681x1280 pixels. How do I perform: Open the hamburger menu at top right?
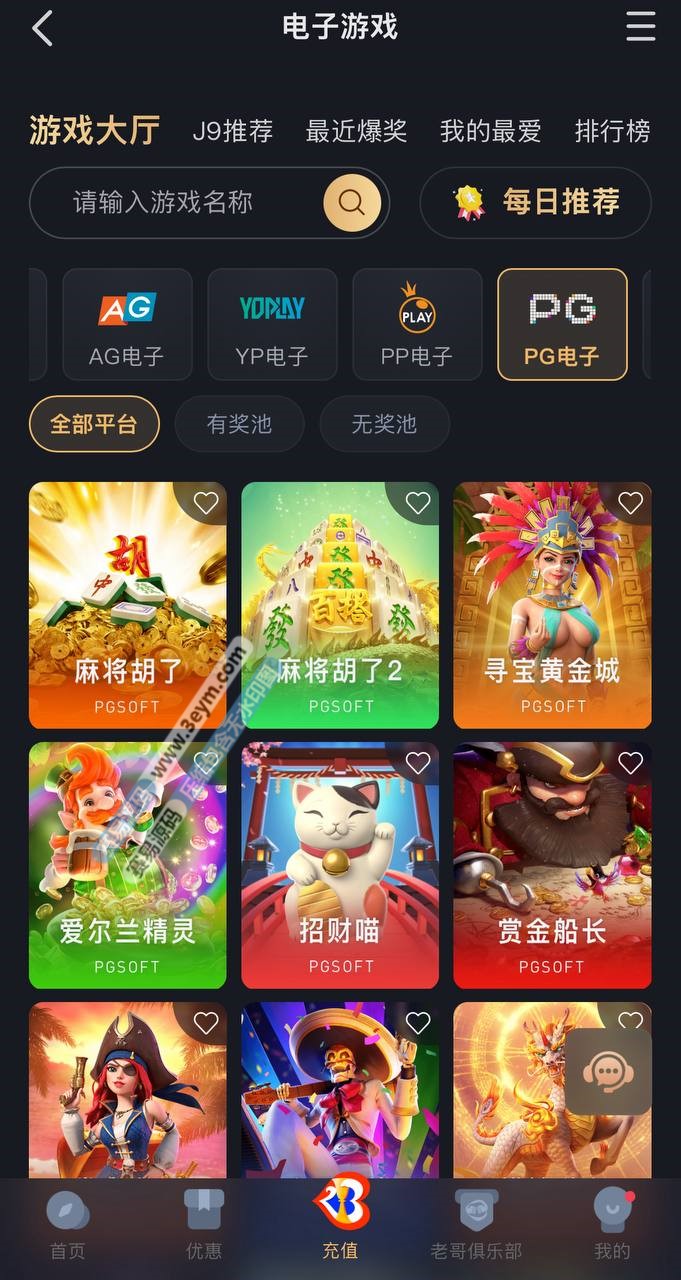[641, 27]
